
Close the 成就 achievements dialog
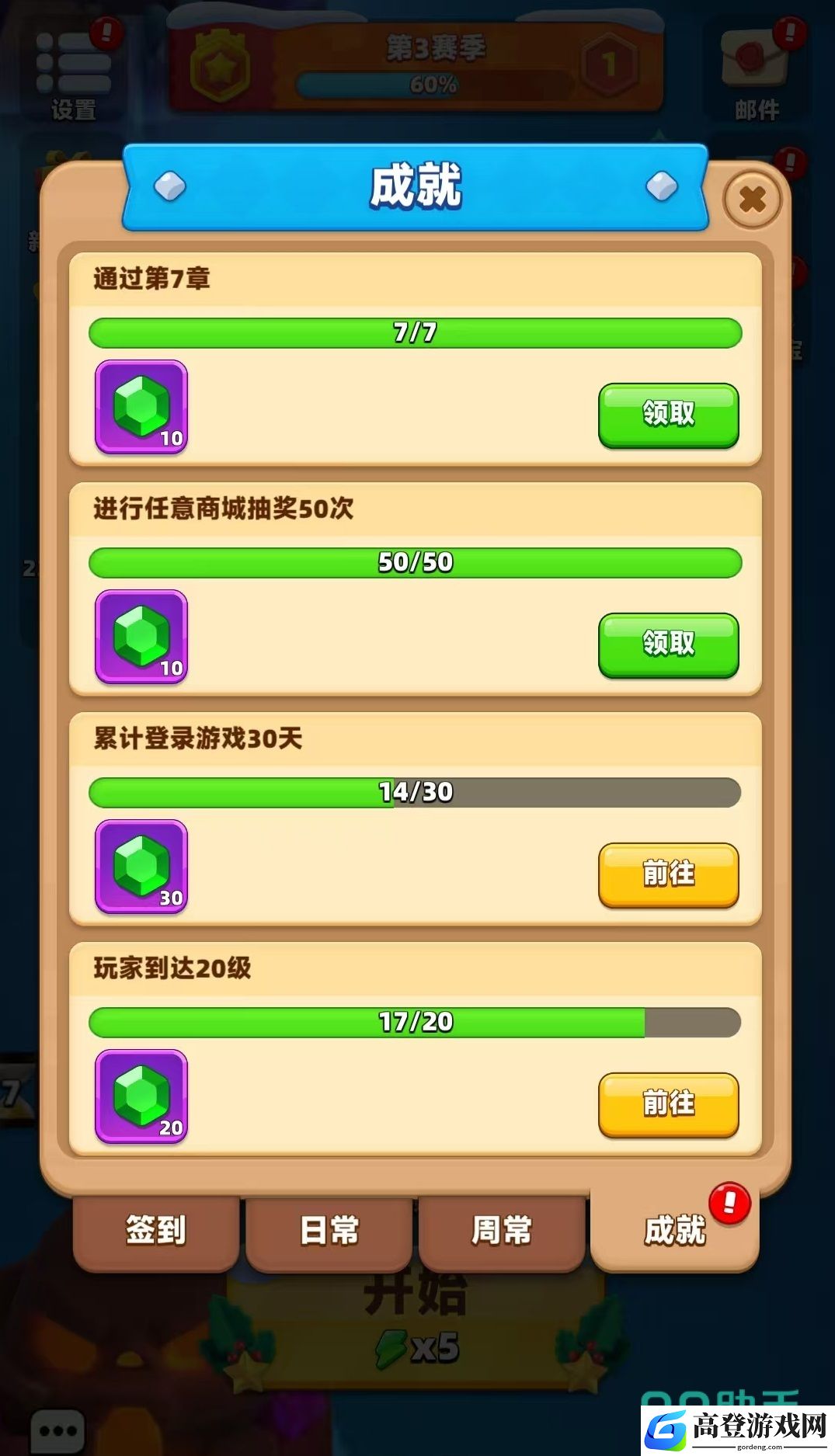(752, 200)
